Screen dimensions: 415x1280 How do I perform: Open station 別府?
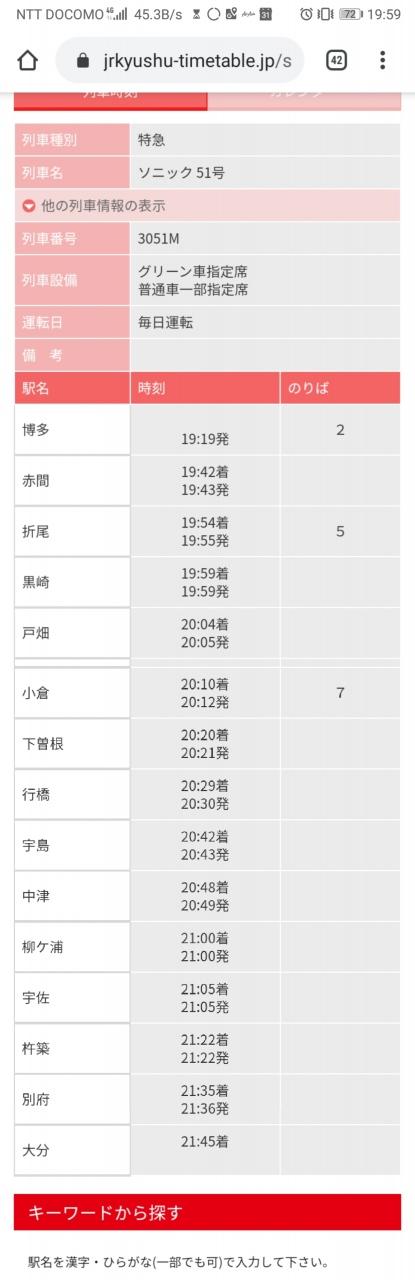(x=72, y=1099)
